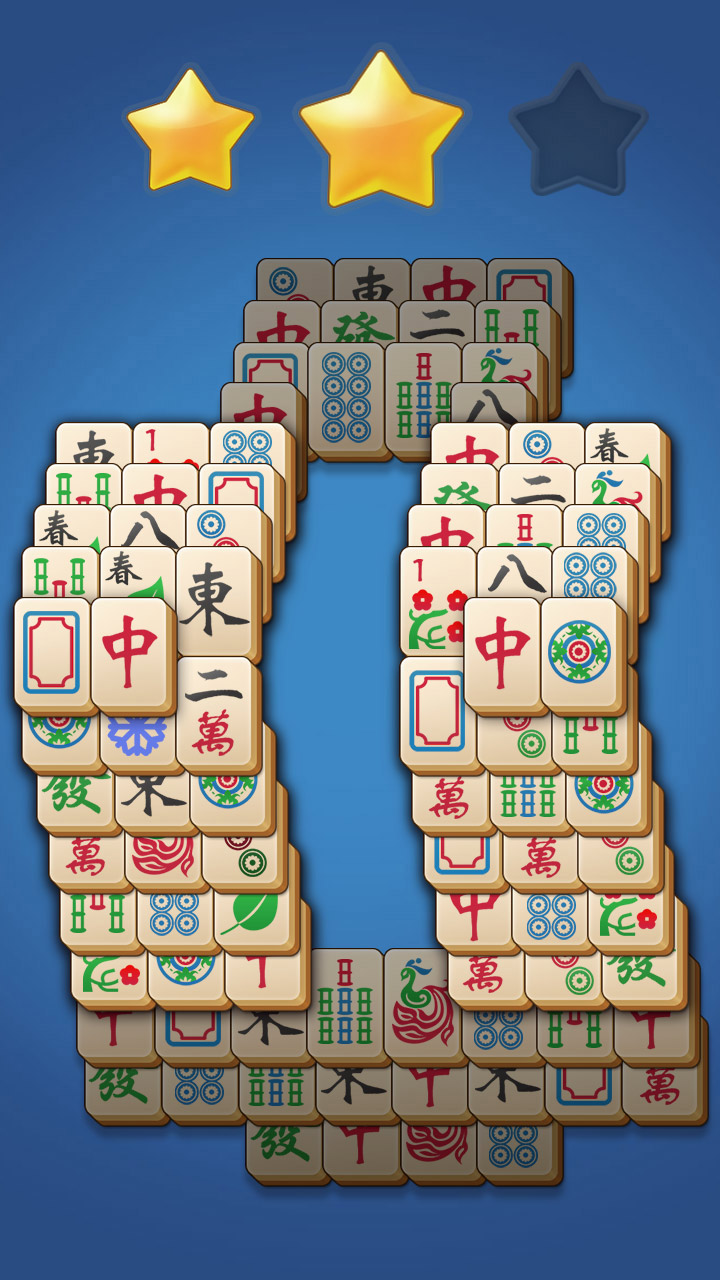Tap the nine-circles tile

346,398
